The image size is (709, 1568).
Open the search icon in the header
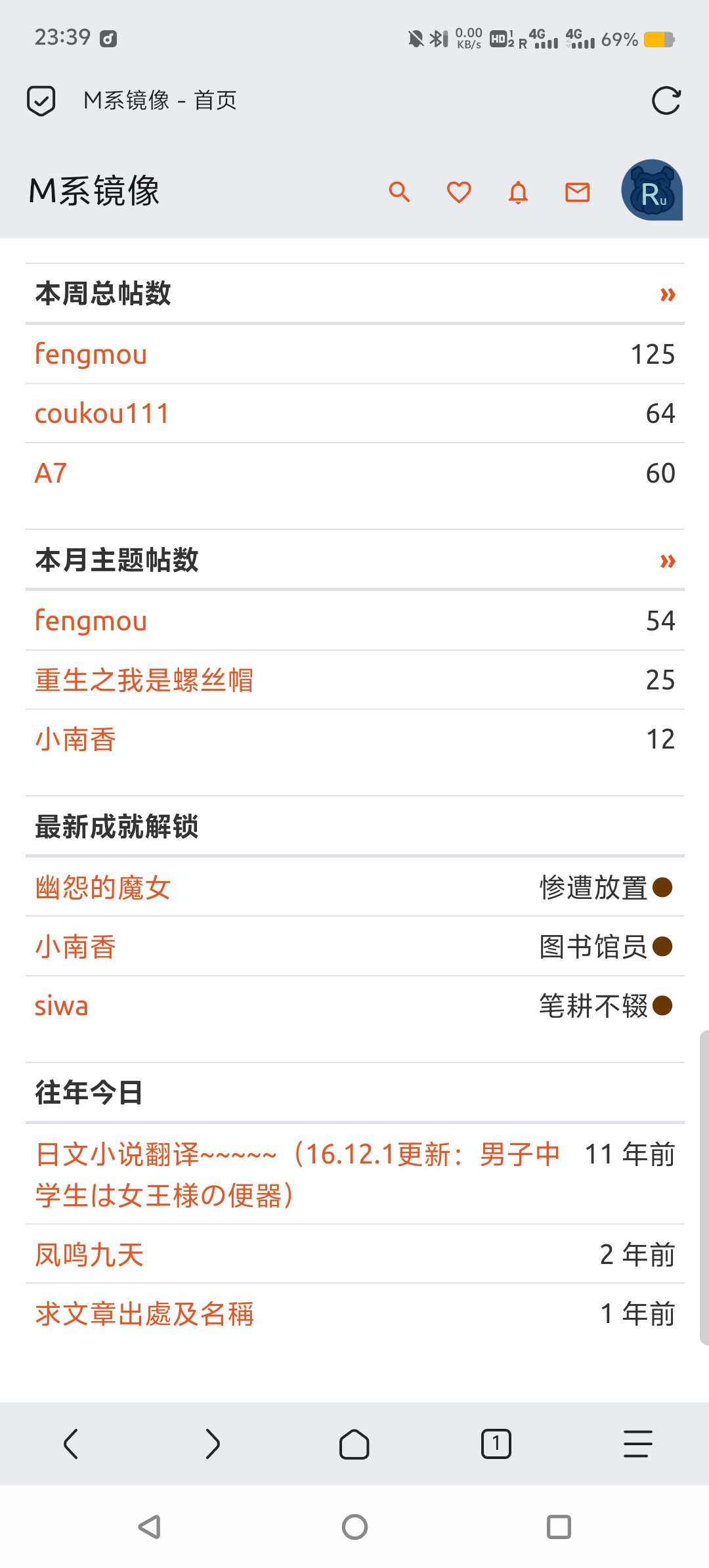tap(399, 192)
